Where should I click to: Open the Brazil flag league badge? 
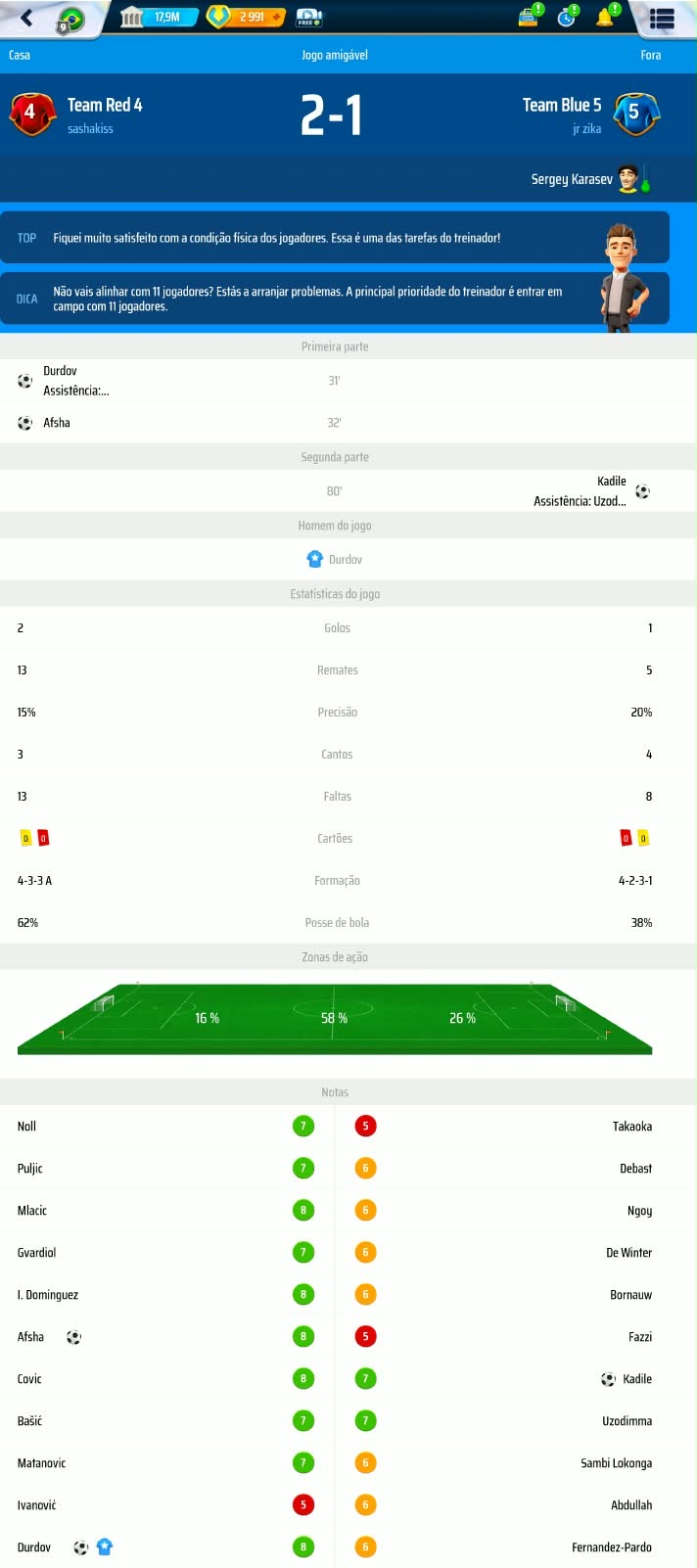coord(70,20)
